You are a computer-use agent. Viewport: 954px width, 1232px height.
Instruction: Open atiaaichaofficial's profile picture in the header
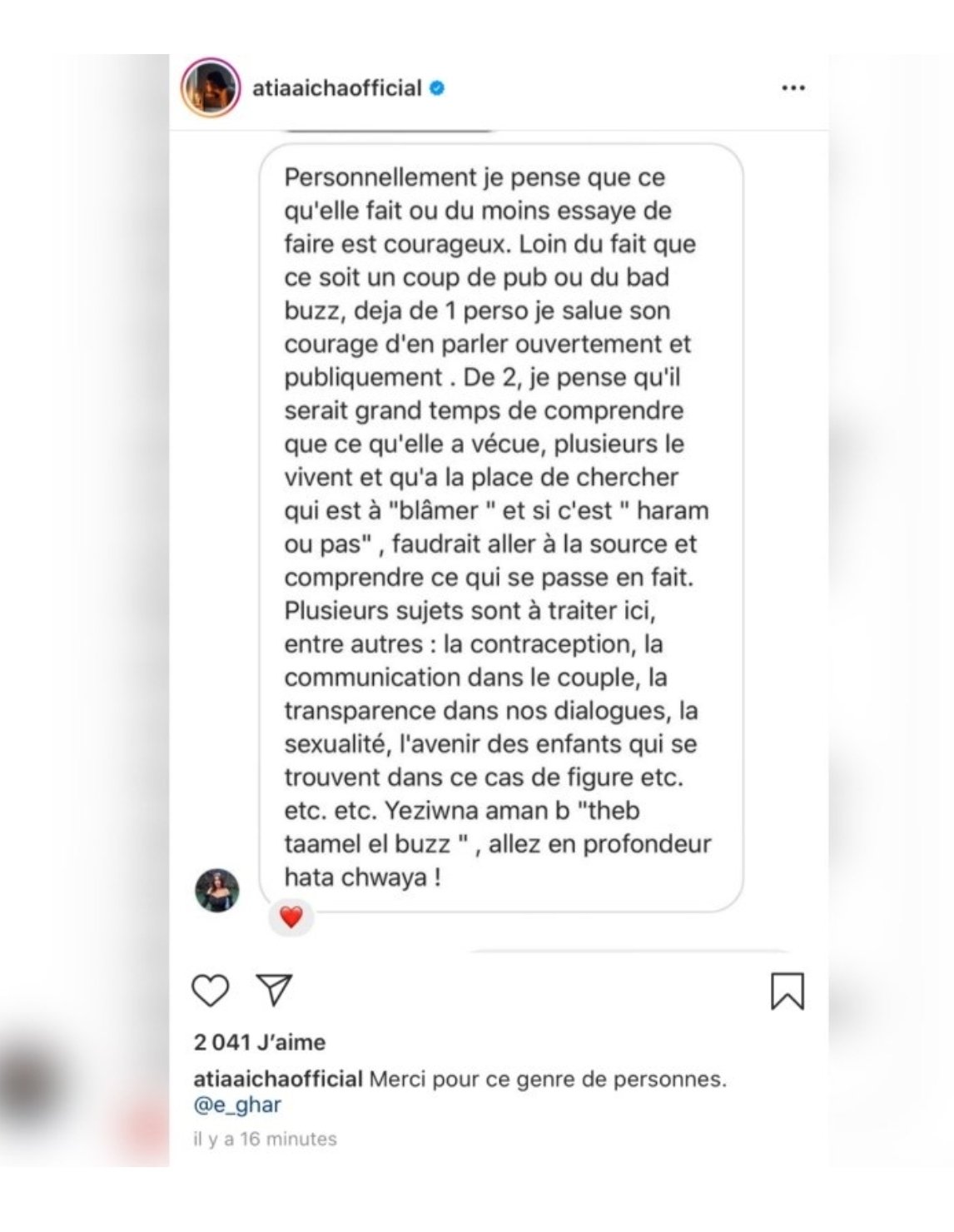click(x=211, y=87)
